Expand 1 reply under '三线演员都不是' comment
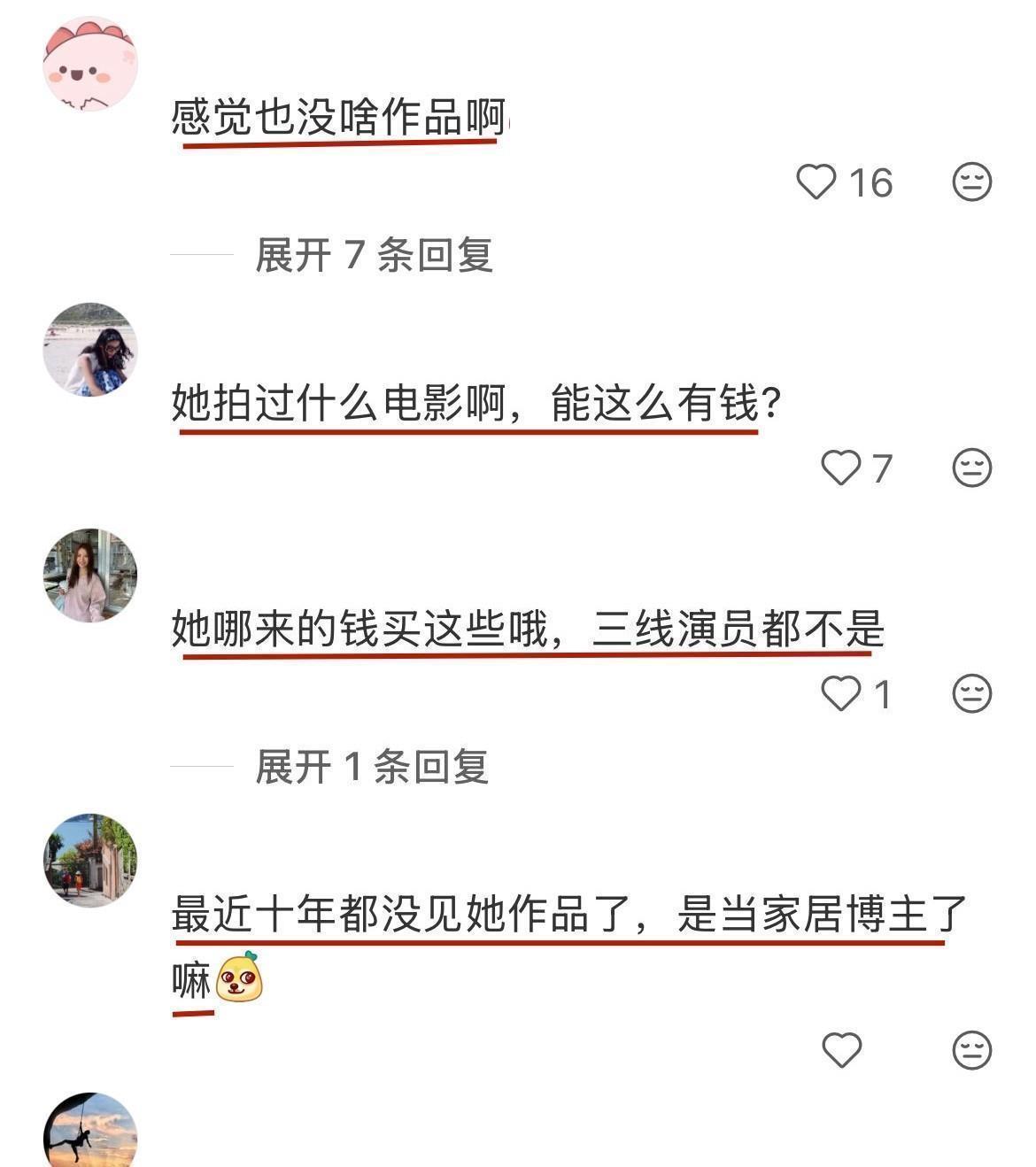This screenshot has width=1036, height=1167. [372, 767]
